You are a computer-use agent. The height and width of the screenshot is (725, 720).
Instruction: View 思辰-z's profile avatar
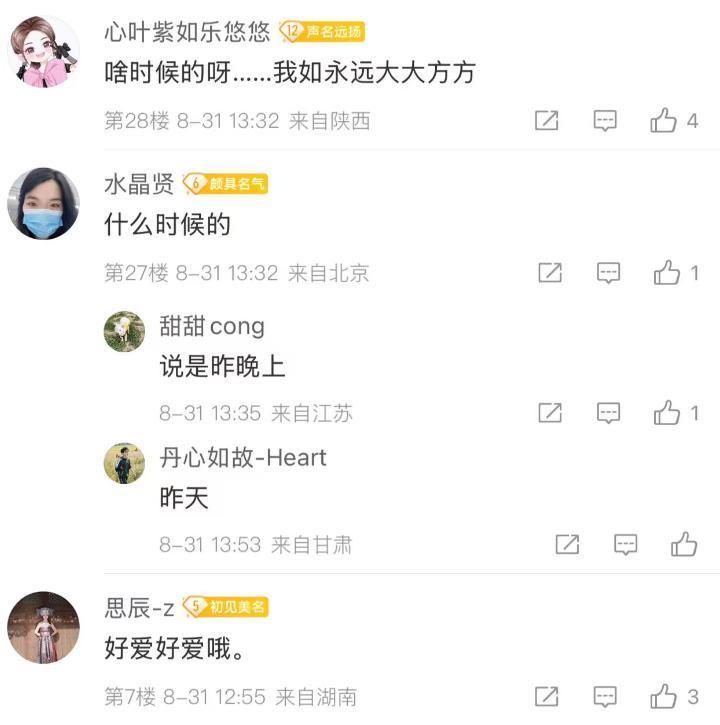tap(43, 627)
